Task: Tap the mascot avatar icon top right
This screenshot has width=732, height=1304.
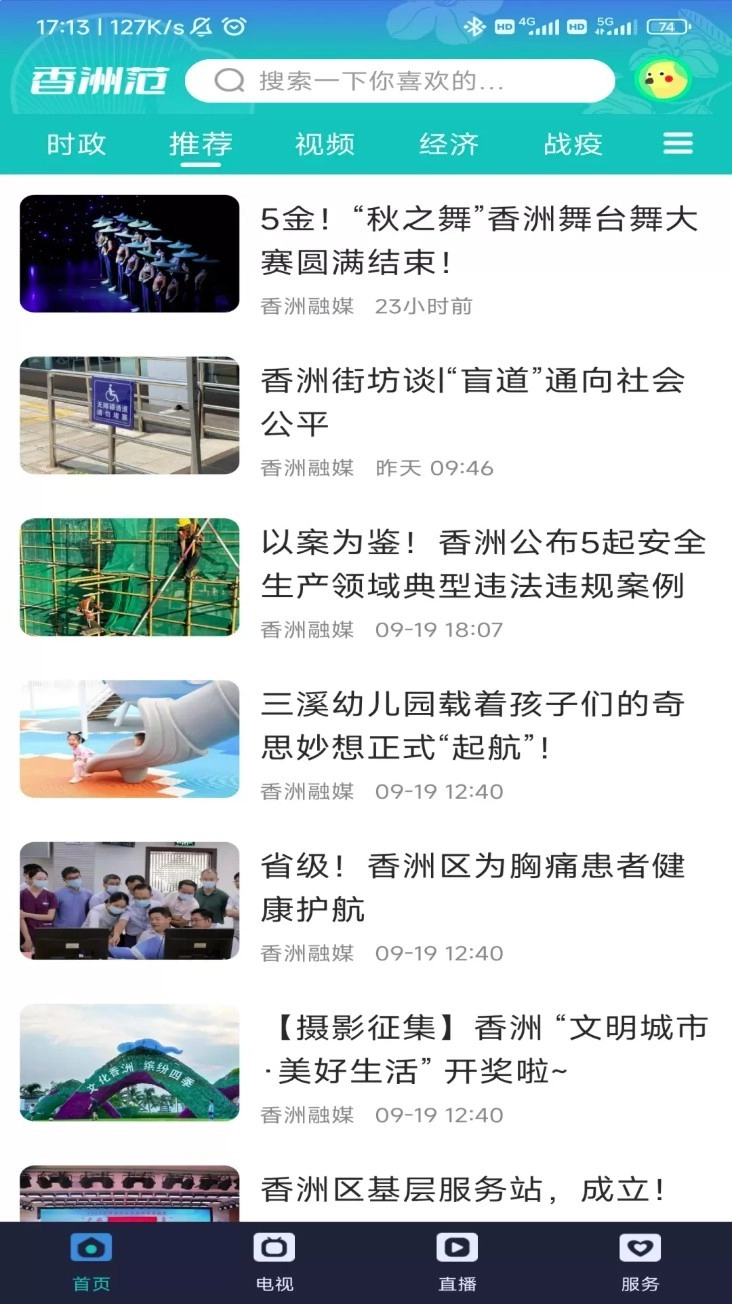Action: [x=661, y=81]
